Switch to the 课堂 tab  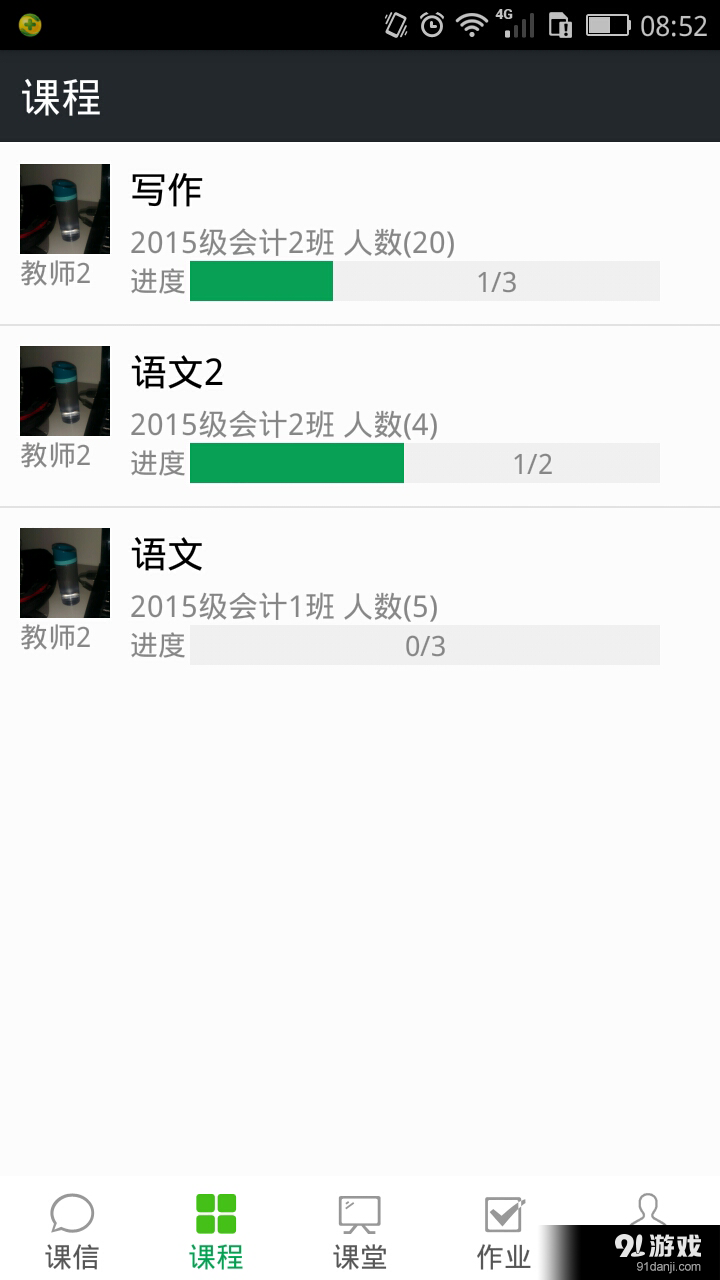click(359, 1230)
